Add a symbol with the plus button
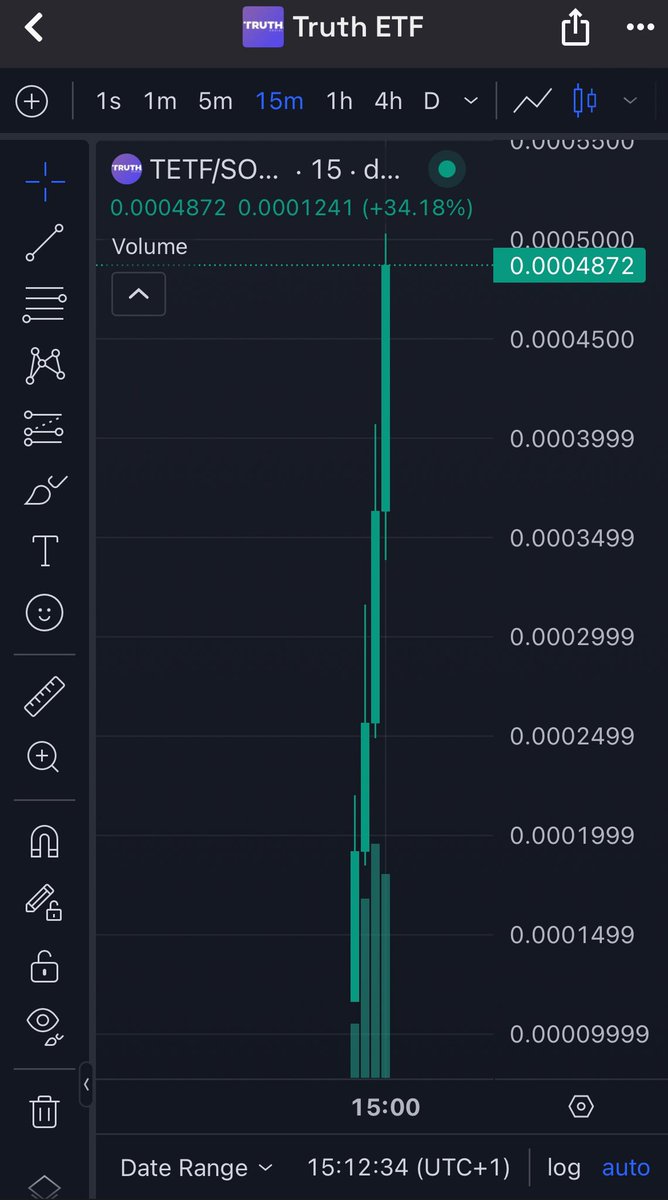The height and width of the screenshot is (1200, 668). tap(32, 101)
